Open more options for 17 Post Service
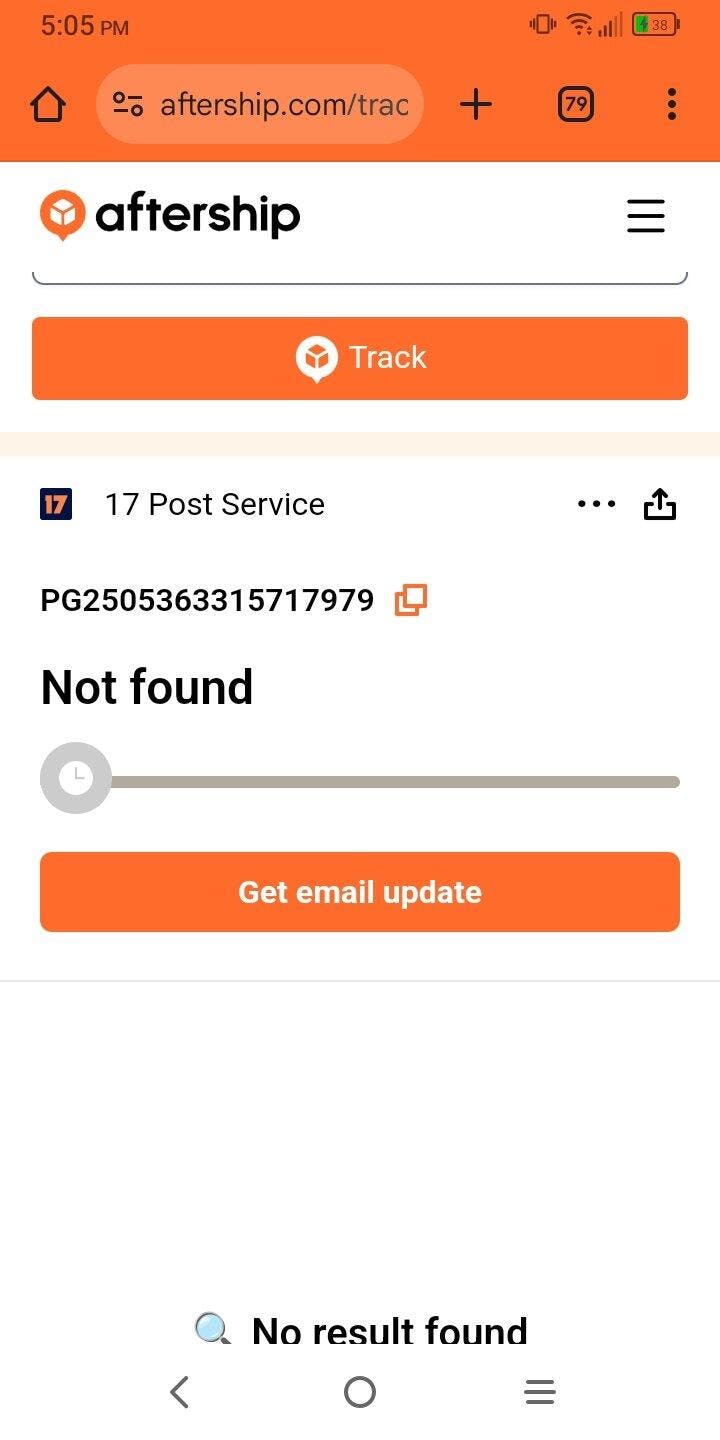This screenshot has height=1440, width=720. click(597, 504)
